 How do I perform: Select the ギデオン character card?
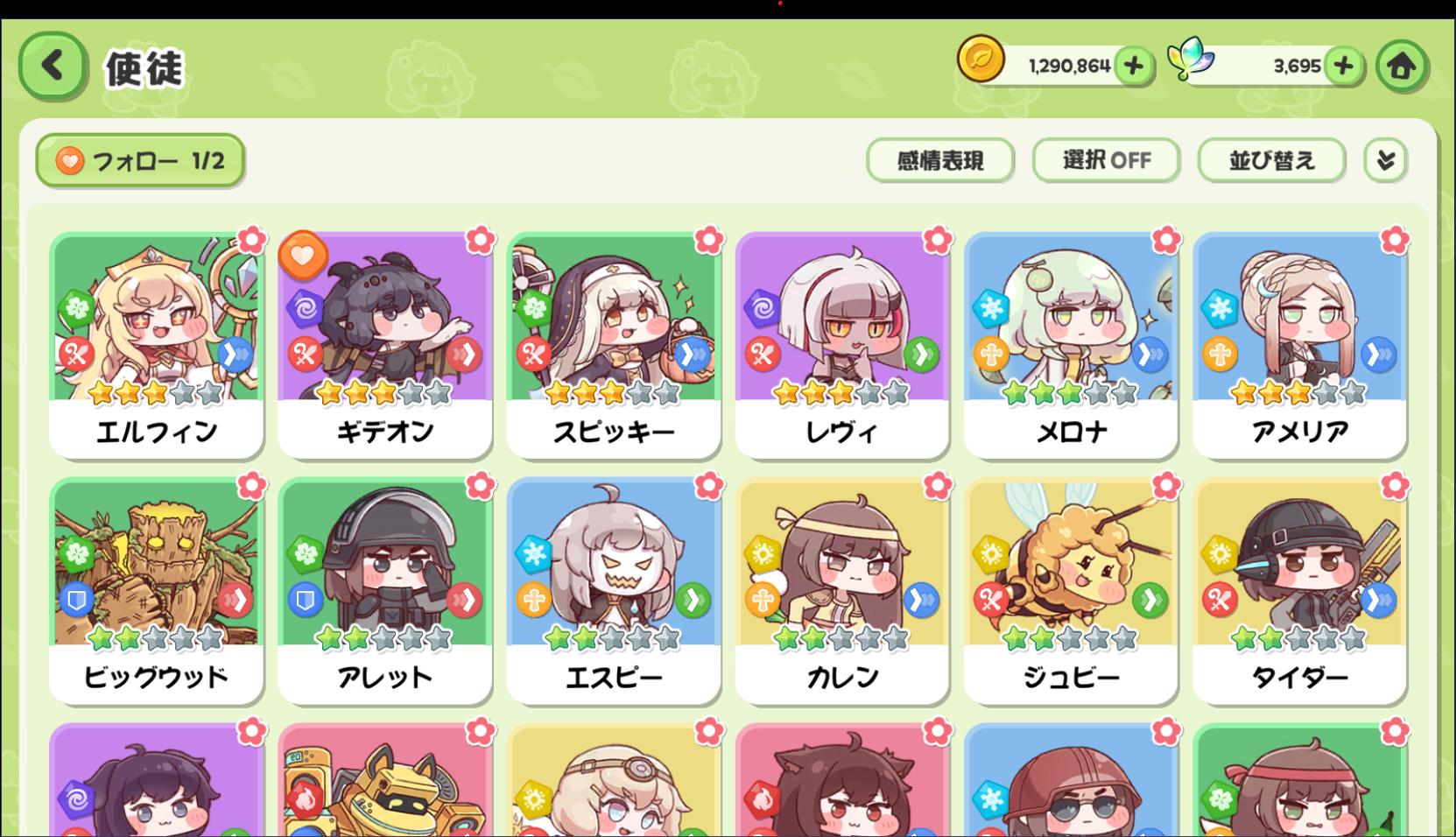point(384,344)
